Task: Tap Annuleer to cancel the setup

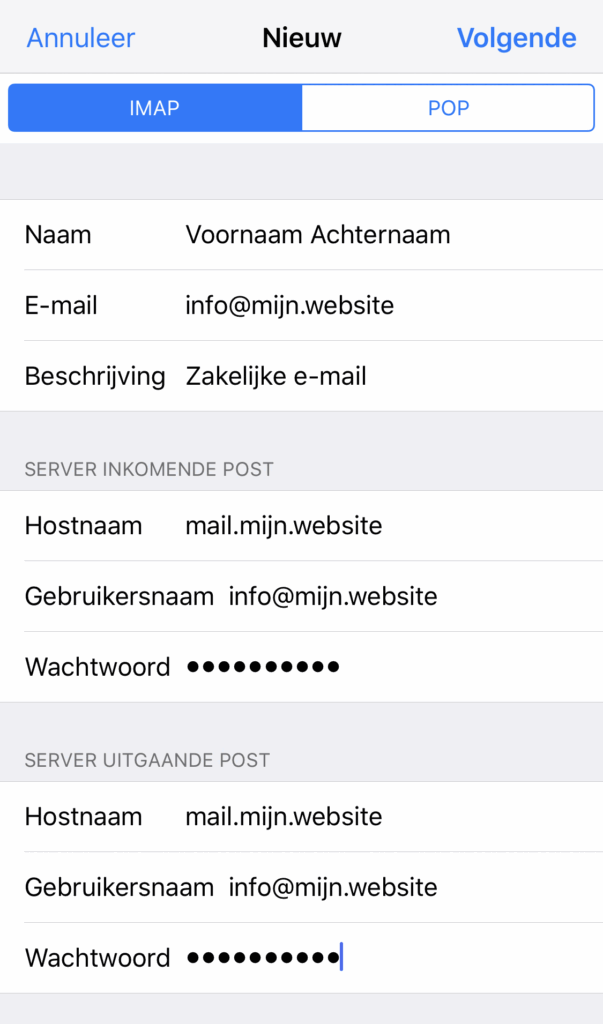Action: (81, 38)
